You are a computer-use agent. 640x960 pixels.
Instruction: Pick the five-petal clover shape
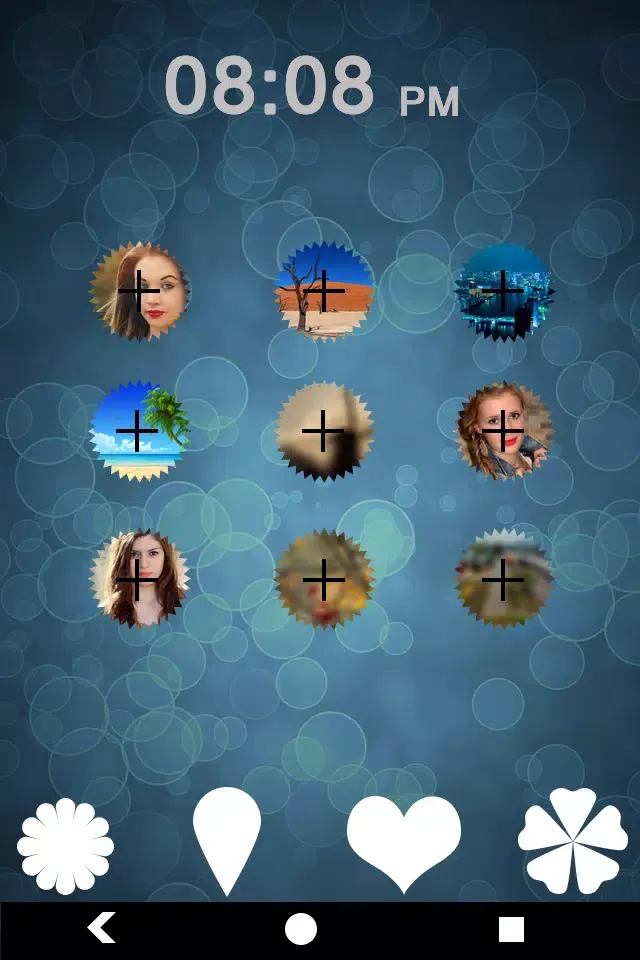point(573,841)
